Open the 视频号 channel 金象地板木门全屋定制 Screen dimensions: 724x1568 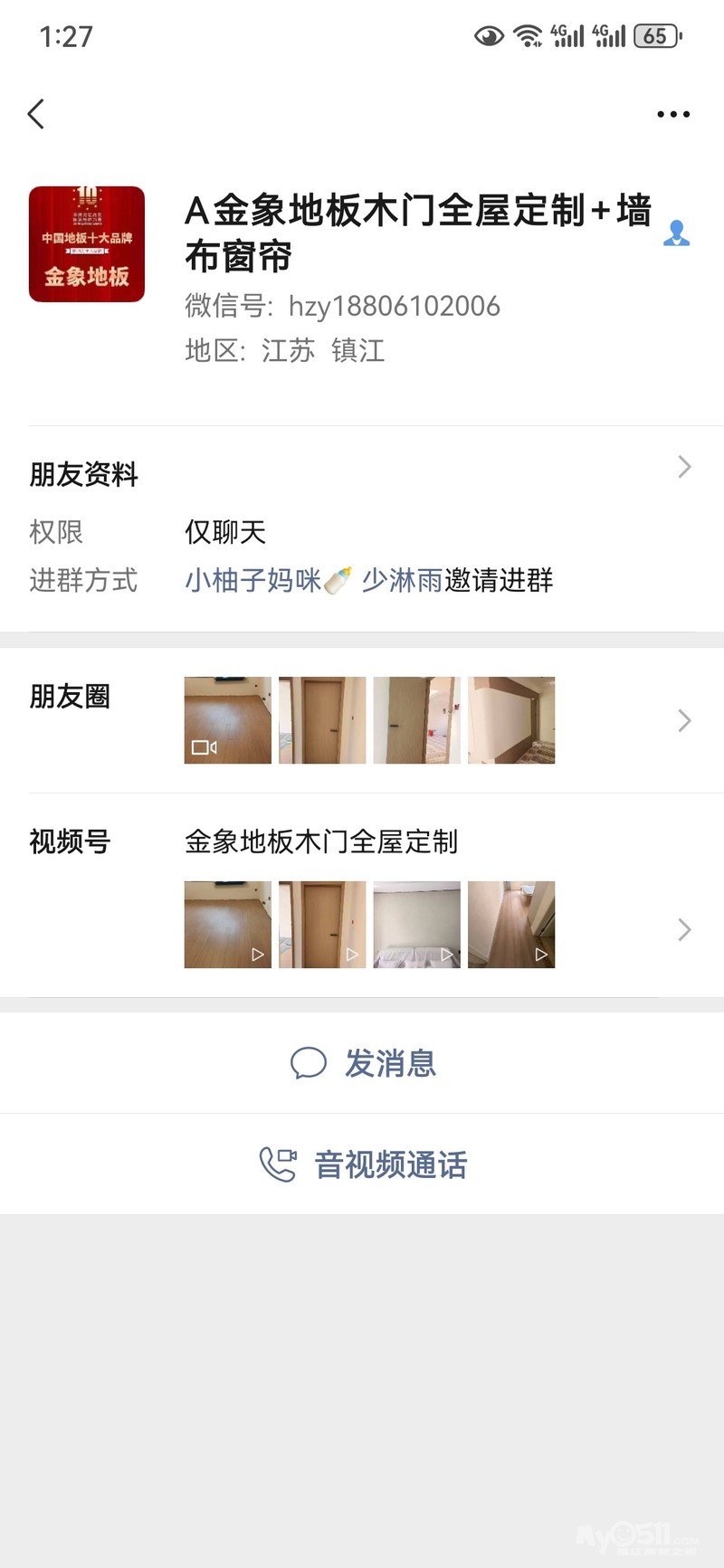(x=362, y=896)
